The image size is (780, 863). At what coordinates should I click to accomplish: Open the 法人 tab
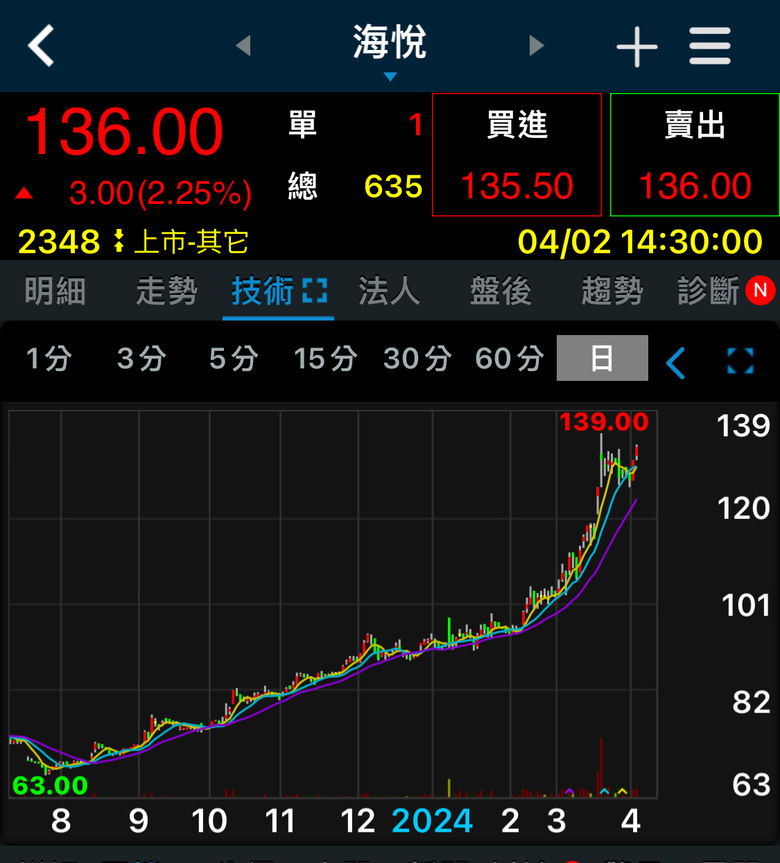pyautogui.click(x=389, y=291)
